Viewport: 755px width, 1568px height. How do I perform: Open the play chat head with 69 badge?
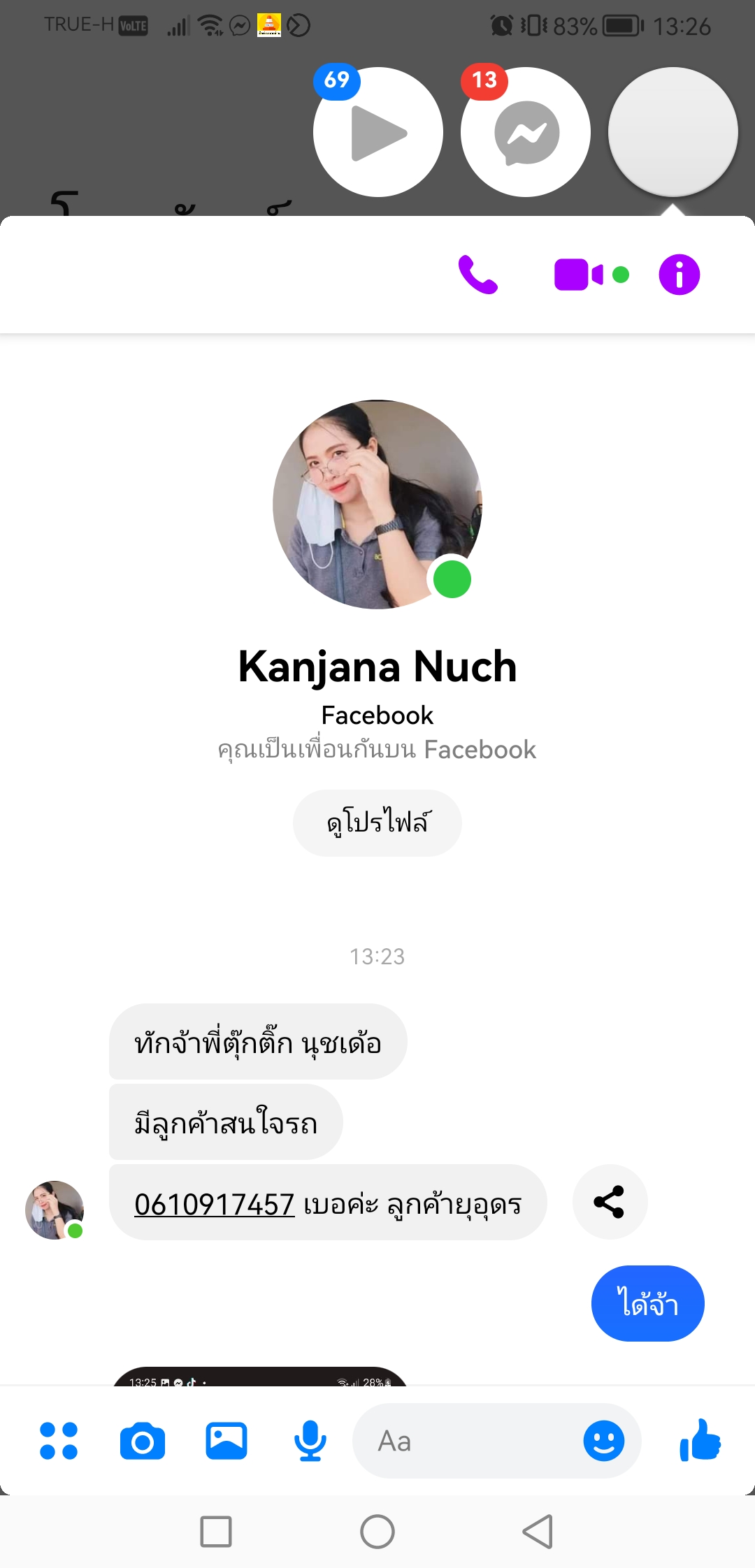pyautogui.click(x=378, y=132)
